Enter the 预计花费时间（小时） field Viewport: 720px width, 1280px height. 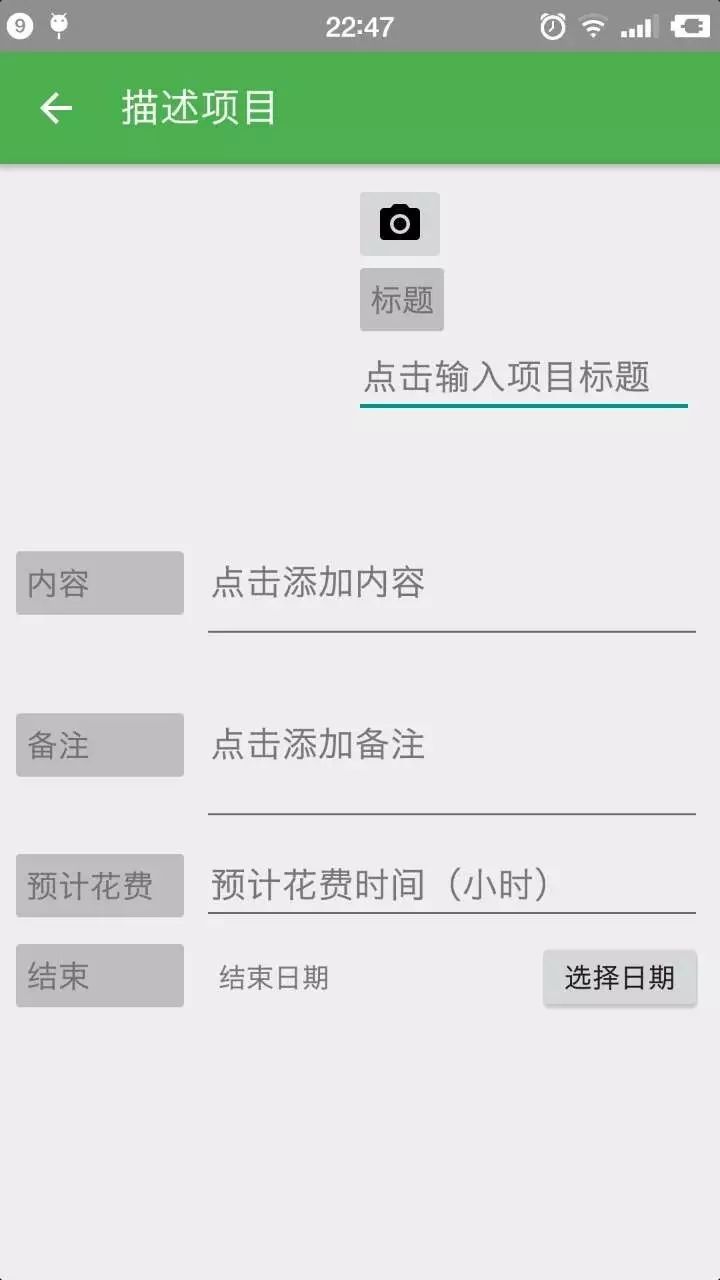[452, 885]
